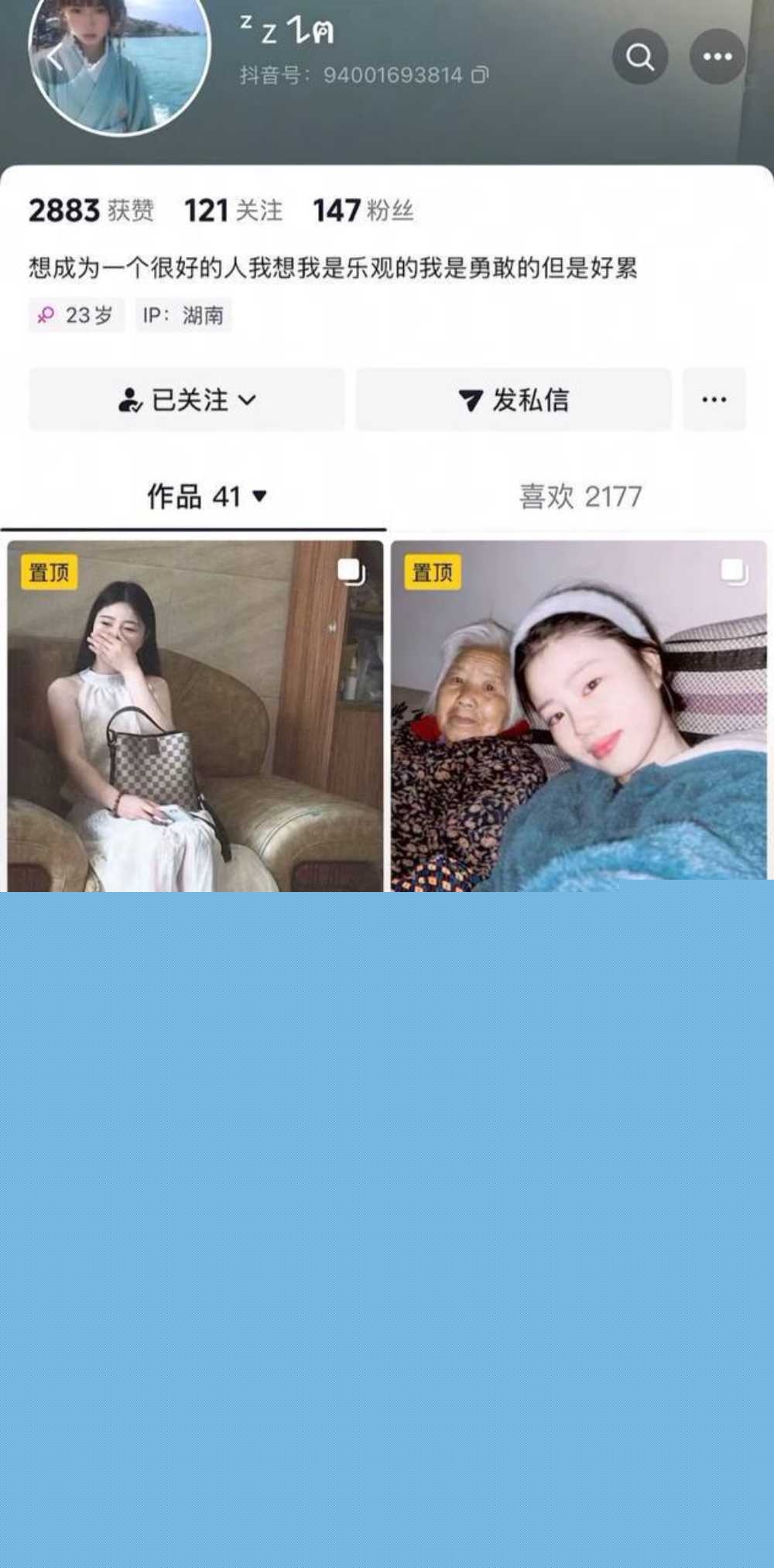Open pinned post with elderly woman
Image resolution: width=774 pixels, height=1568 pixels.
pos(578,716)
